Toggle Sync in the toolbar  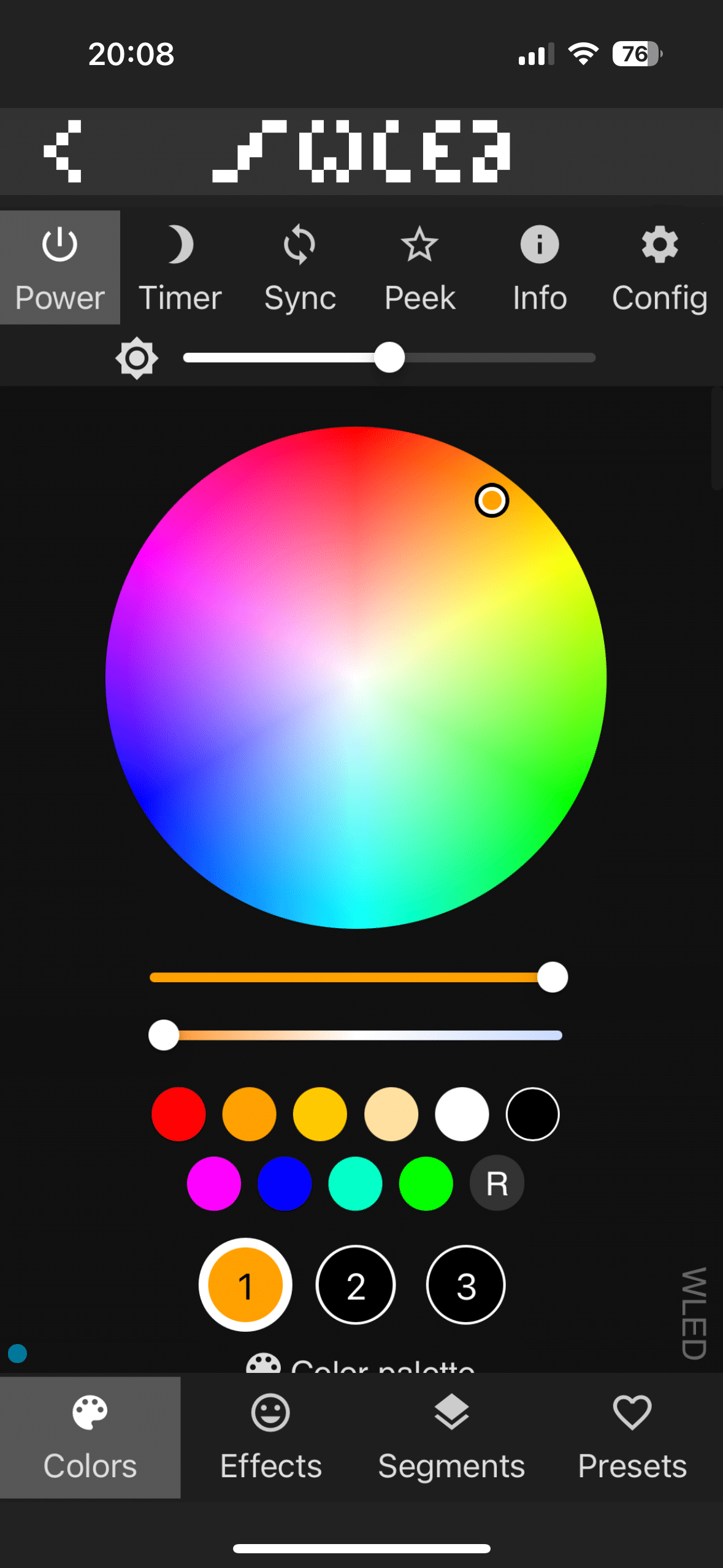[300, 267]
